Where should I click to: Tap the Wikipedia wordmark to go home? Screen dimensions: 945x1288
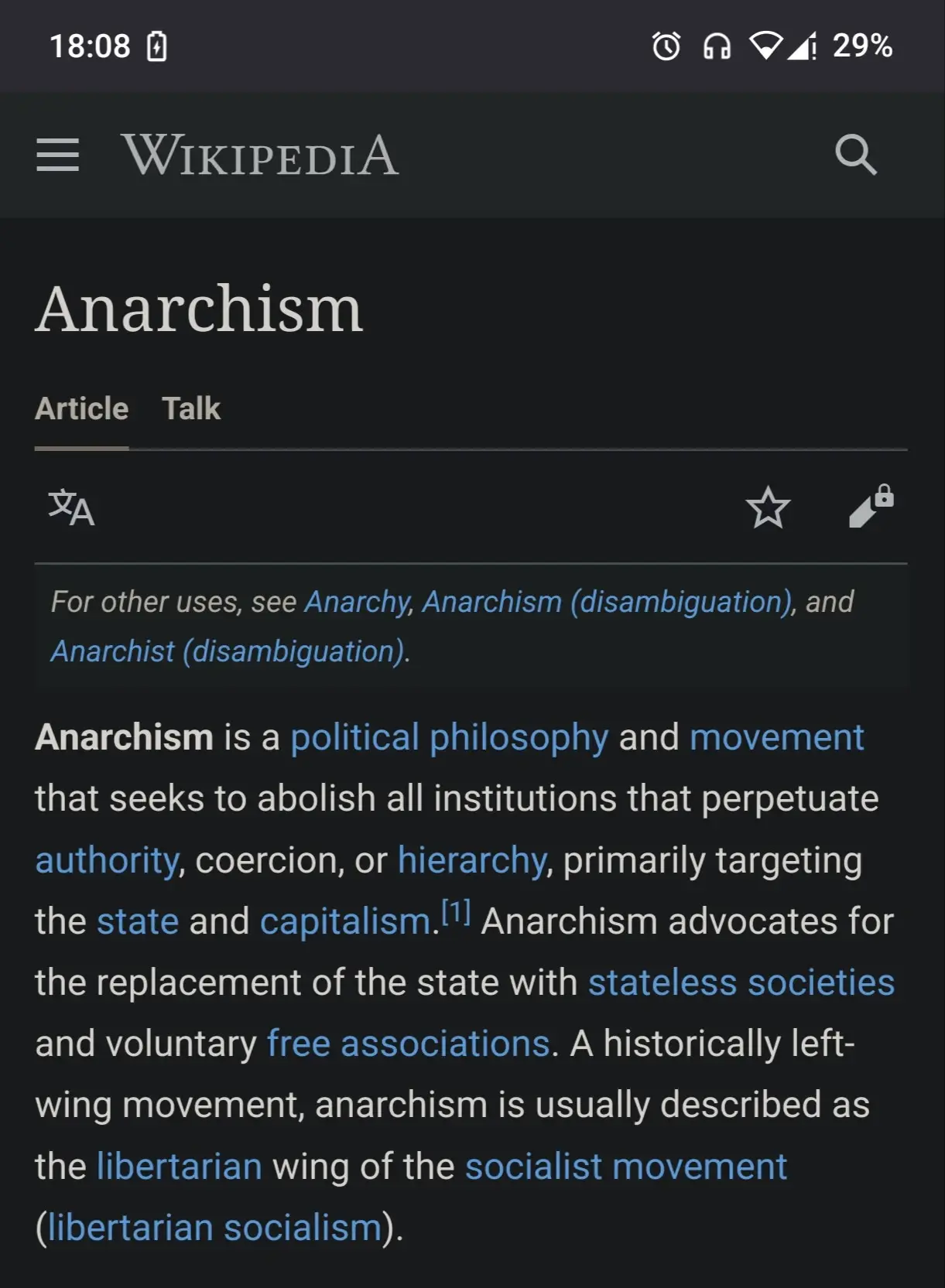point(259,155)
